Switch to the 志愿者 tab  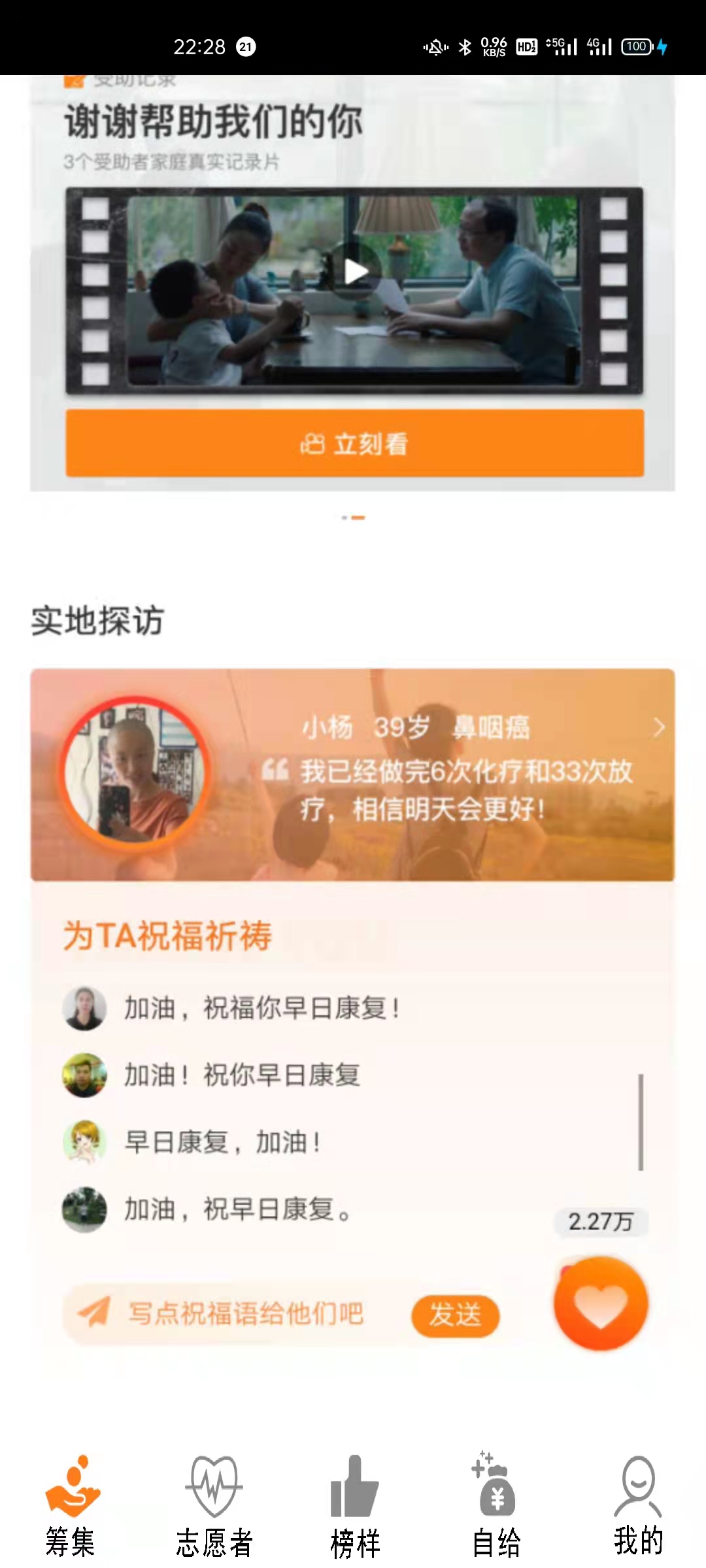click(214, 1506)
